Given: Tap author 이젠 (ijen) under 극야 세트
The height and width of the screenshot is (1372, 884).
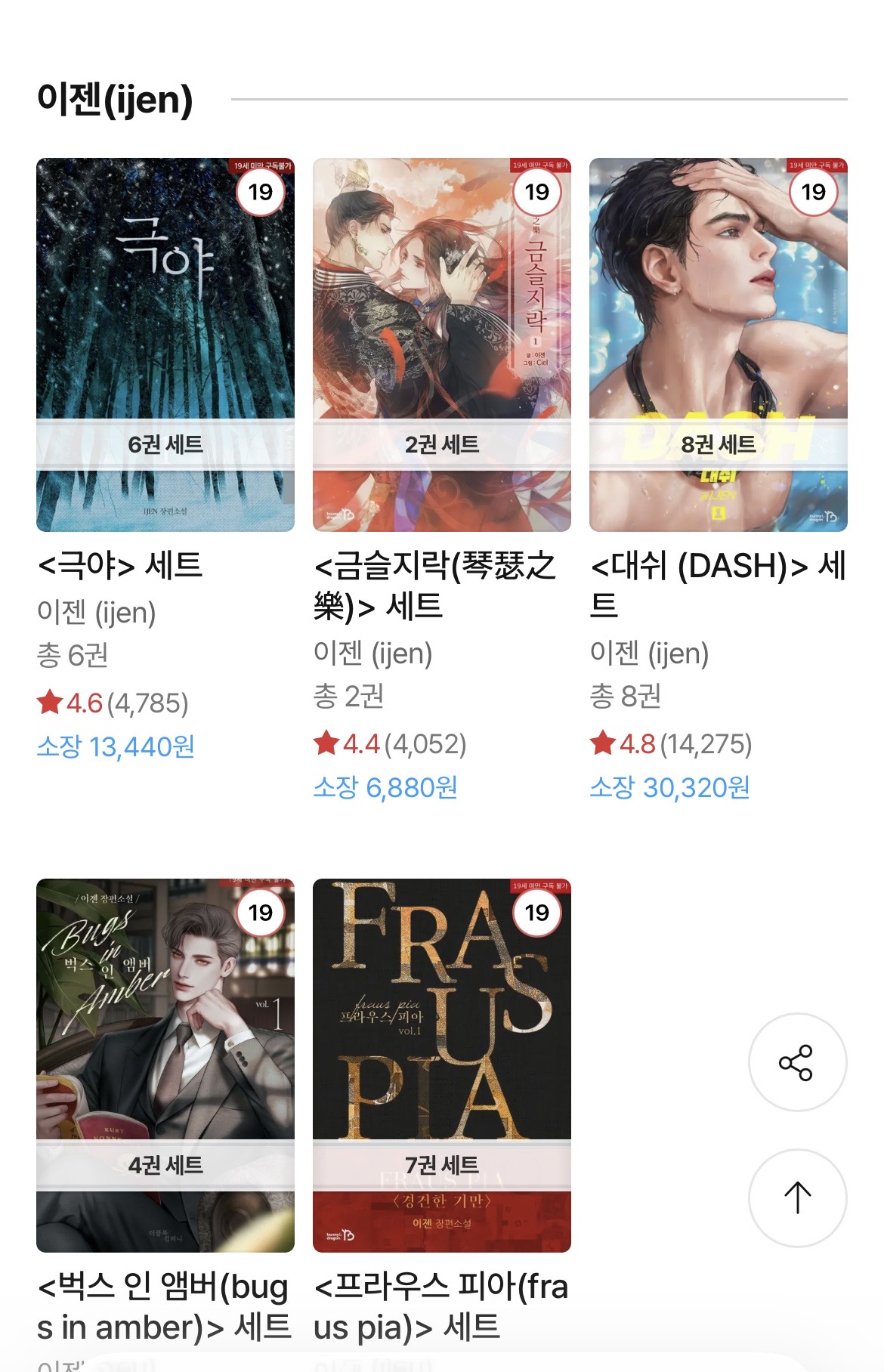Looking at the screenshot, I should tap(97, 613).
